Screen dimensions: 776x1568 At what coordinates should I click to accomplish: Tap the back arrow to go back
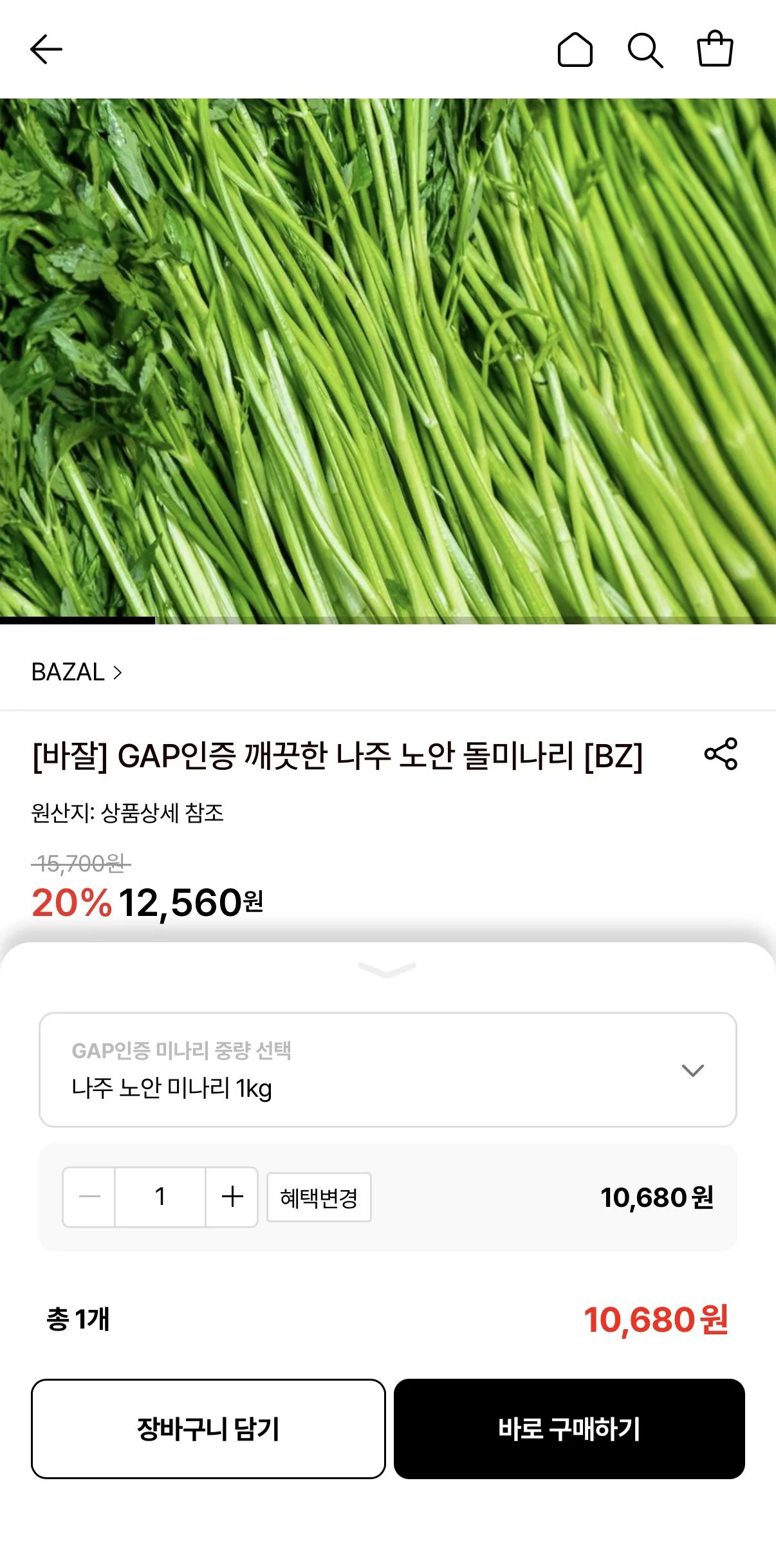46,50
